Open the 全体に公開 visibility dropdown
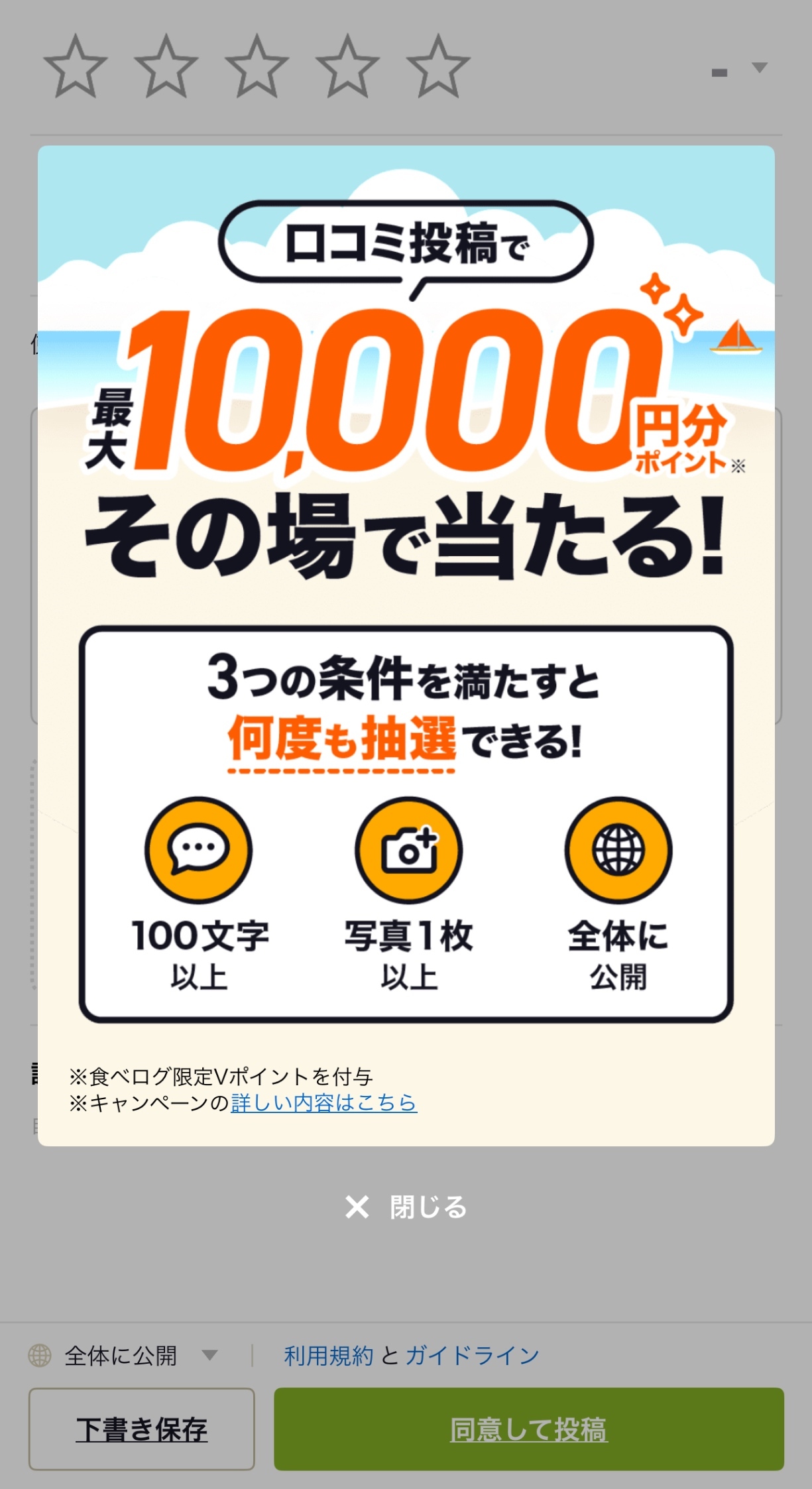Screen dimensions: 812x1489 123,1355
